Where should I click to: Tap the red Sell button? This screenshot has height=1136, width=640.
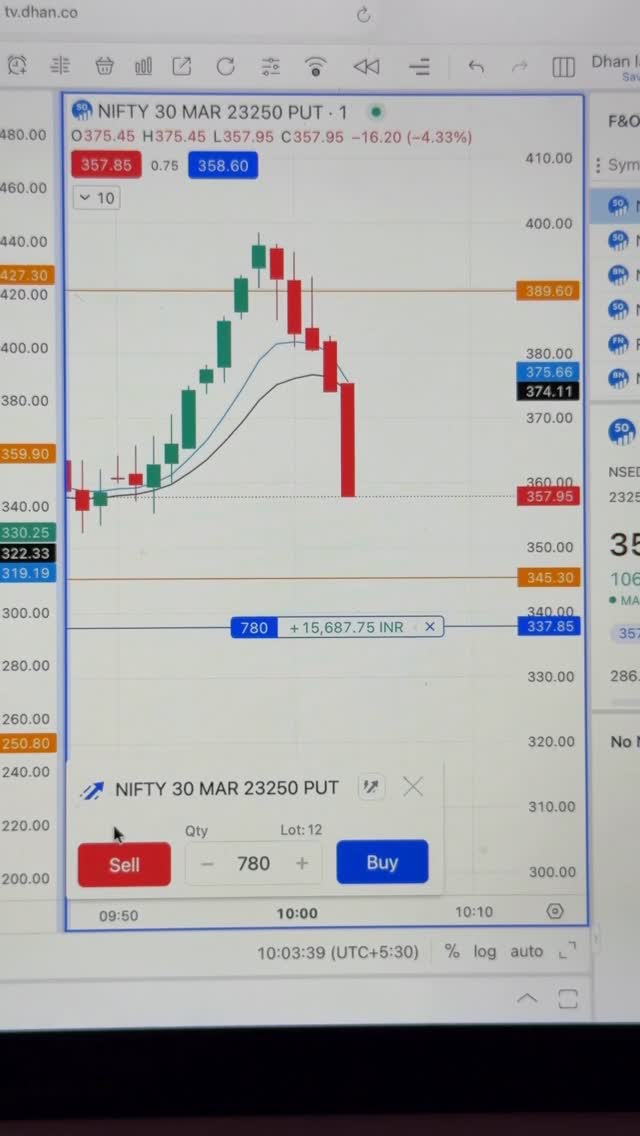124,864
